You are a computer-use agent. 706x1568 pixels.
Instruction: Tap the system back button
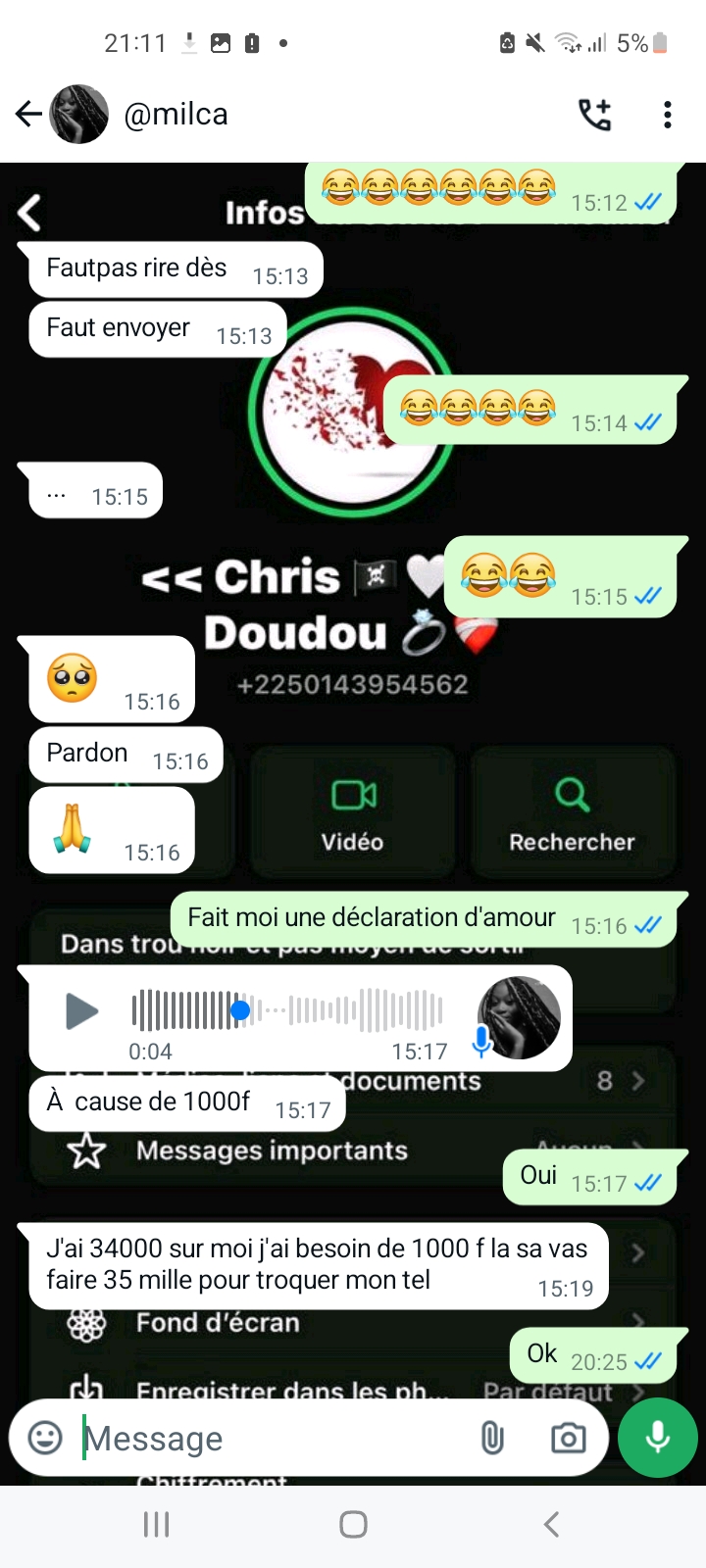(x=551, y=1524)
